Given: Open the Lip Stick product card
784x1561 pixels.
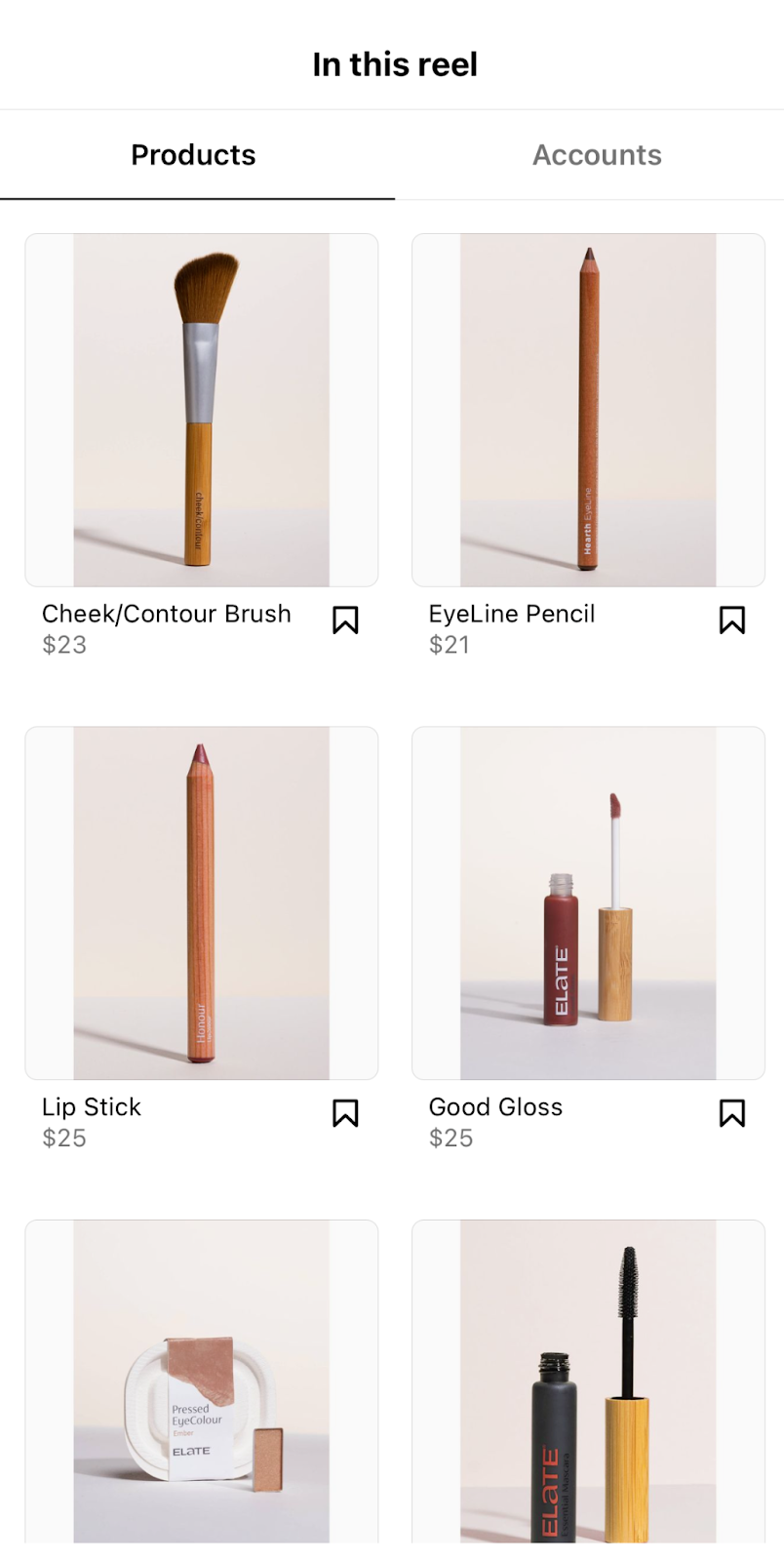Looking at the screenshot, I should (202, 902).
